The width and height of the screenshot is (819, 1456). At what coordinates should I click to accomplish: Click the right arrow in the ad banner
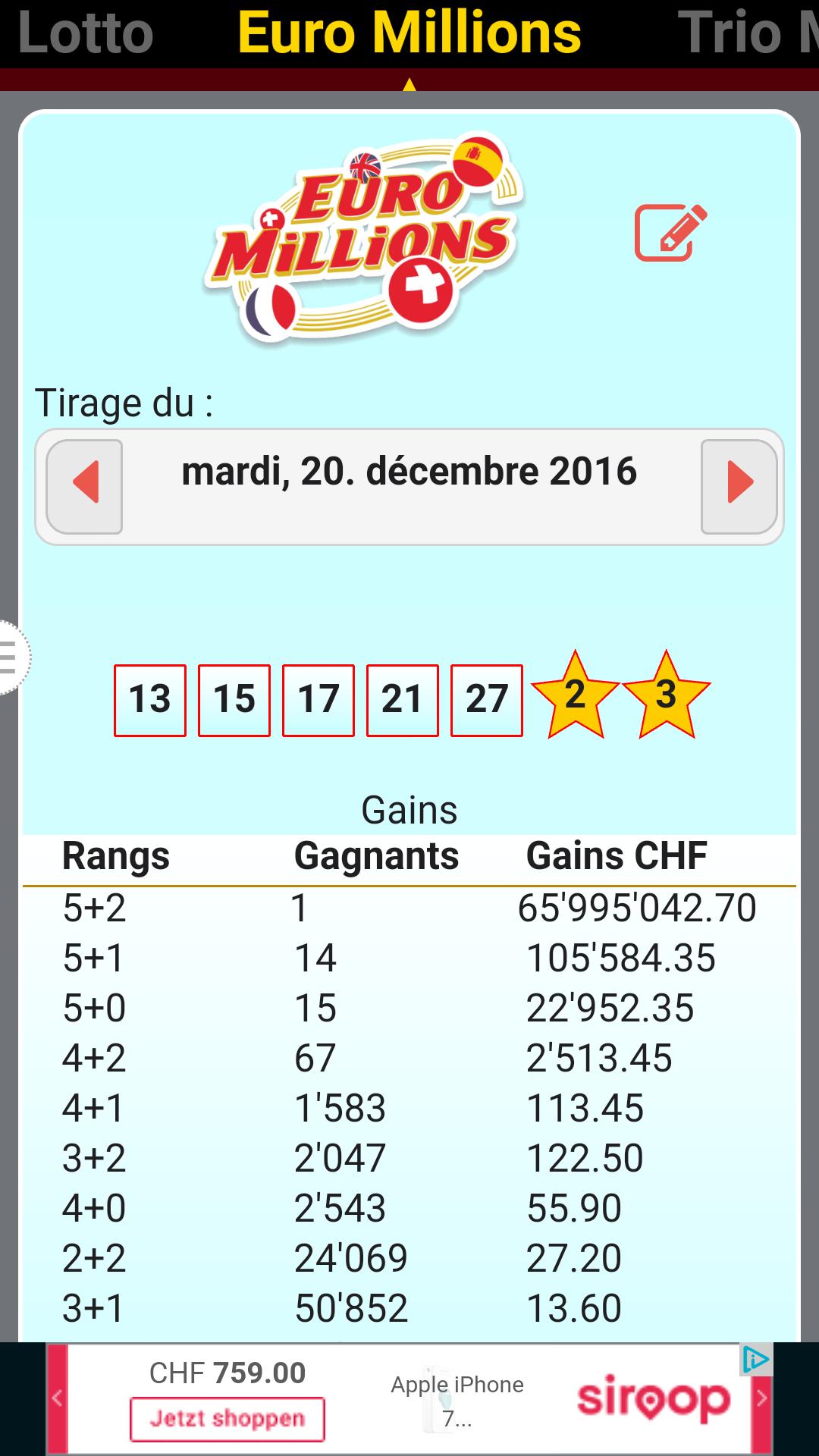tap(762, 1399)
